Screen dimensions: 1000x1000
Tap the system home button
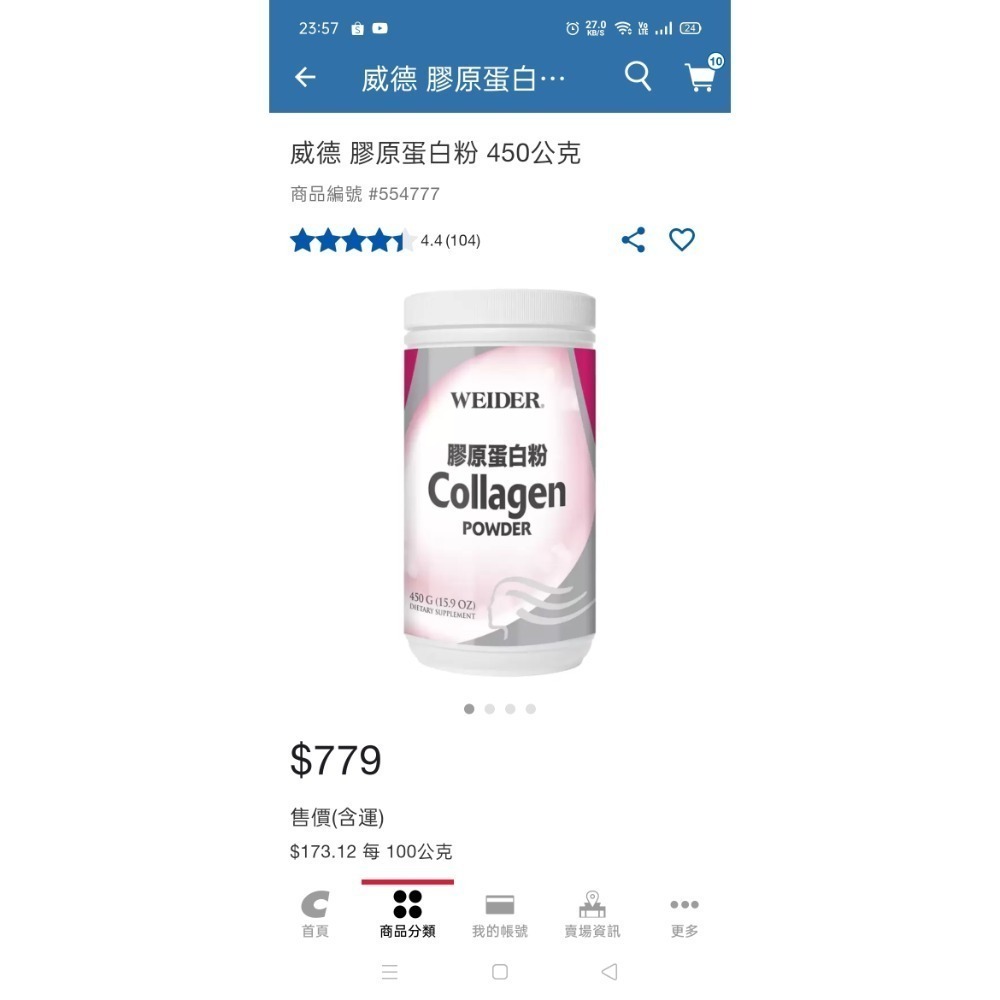[x=500, y=972]
